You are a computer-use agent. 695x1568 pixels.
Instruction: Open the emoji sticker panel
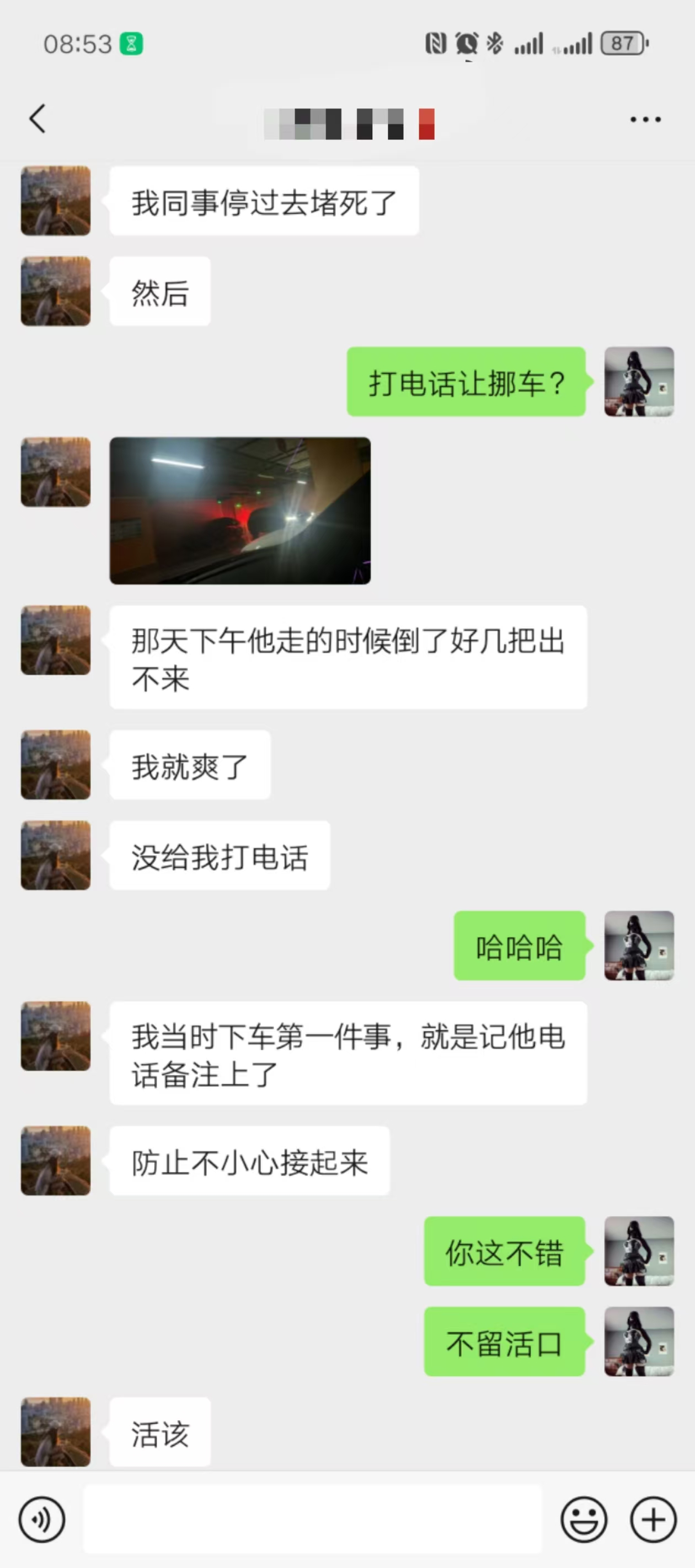584,1520
